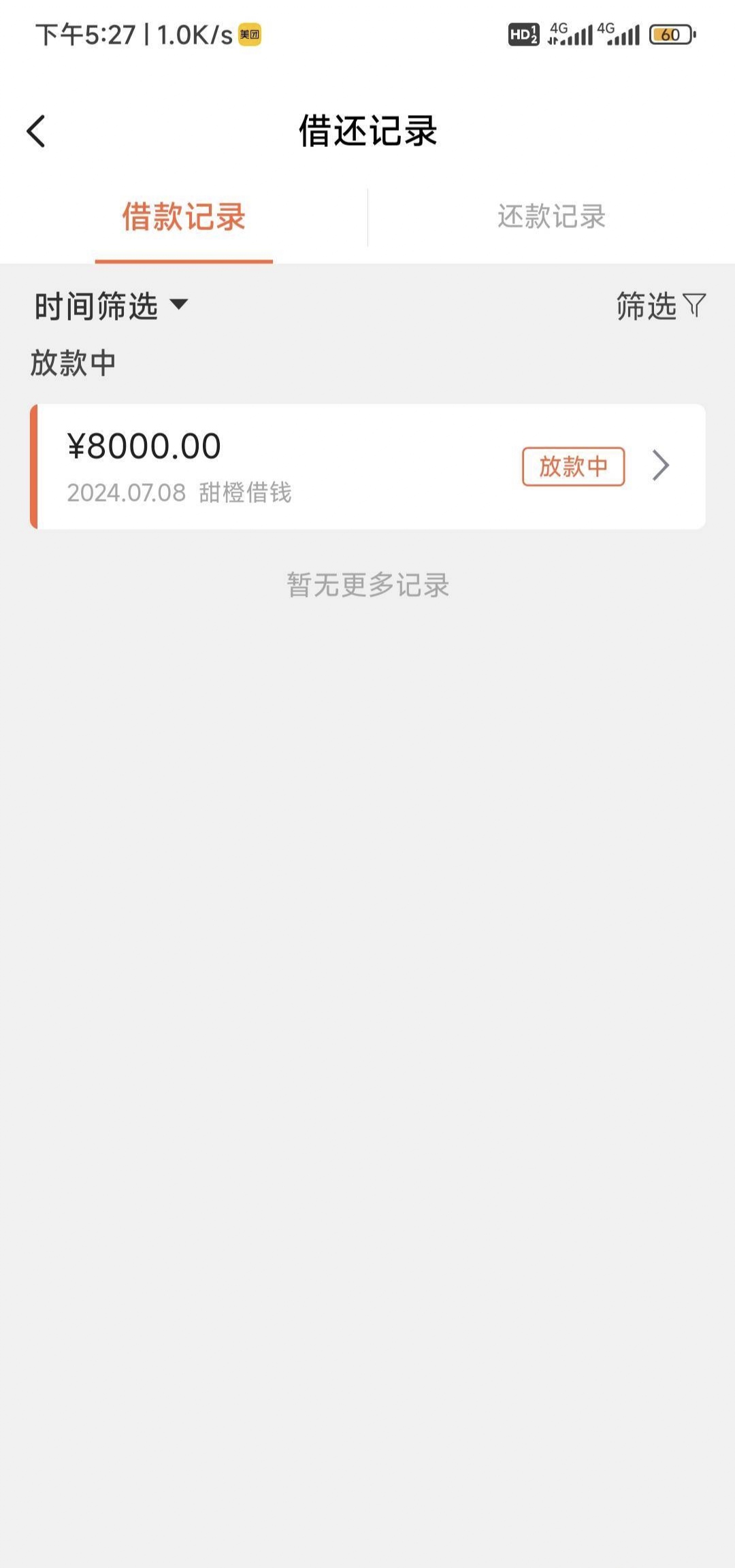Screen dimensions: 735x1568
Task: Select the 借款记录 tab
Action: tap(184, 216)
